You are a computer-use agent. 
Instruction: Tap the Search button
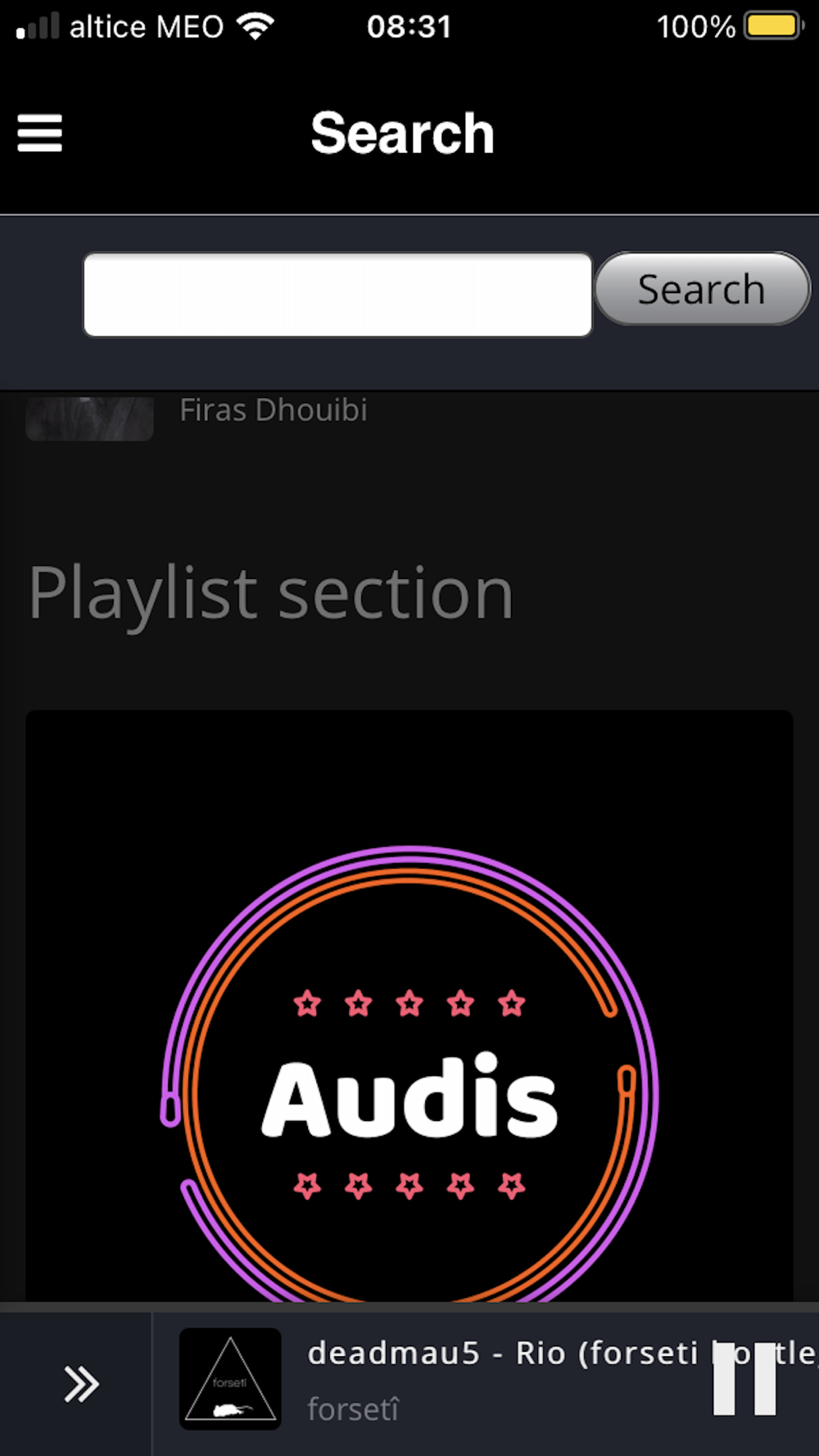coord(701,289)
